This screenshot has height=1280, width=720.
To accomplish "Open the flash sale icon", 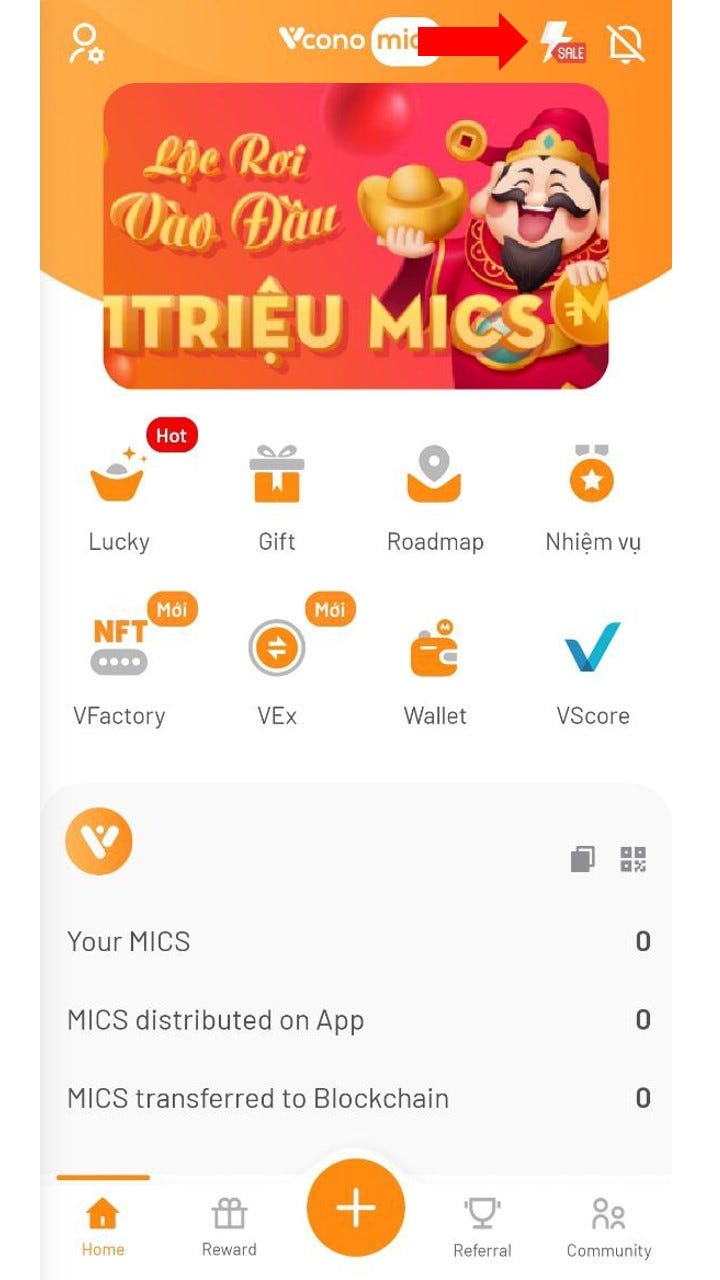I will click(561, 44).
